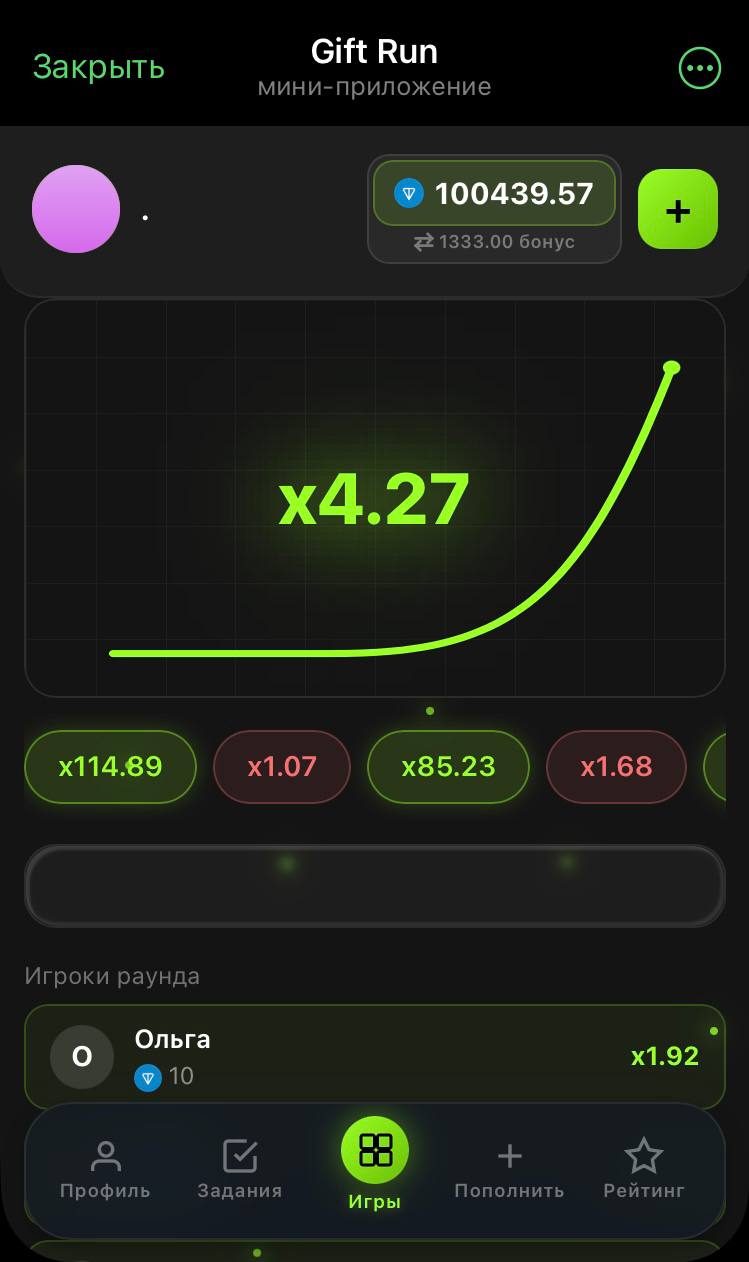The height and width of the screenshot is (1262, 749).
Task: Open the Пополнить tab
Action: (509, 1170)
